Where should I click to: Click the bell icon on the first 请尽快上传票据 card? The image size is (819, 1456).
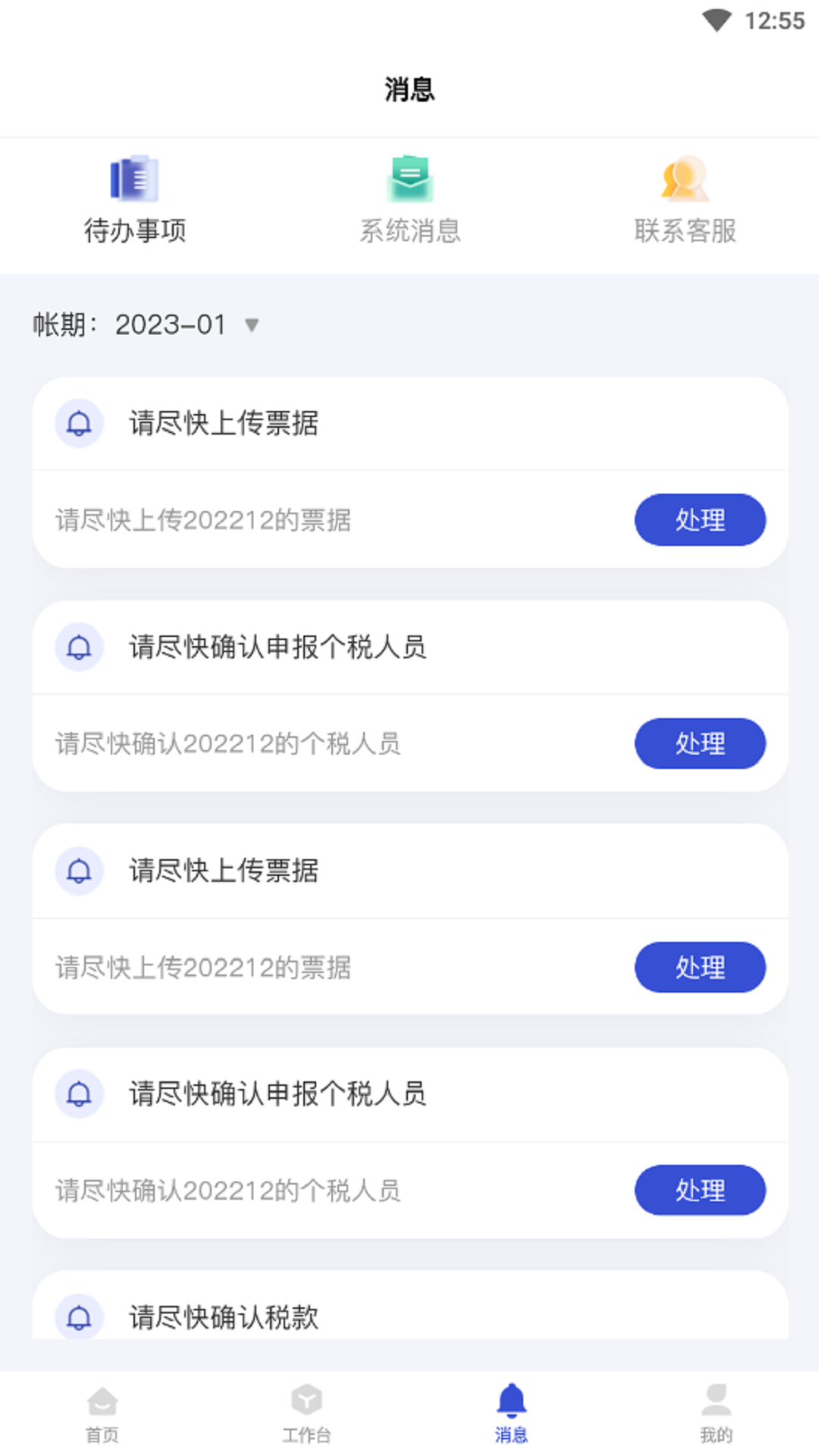[x=79, y=424]
